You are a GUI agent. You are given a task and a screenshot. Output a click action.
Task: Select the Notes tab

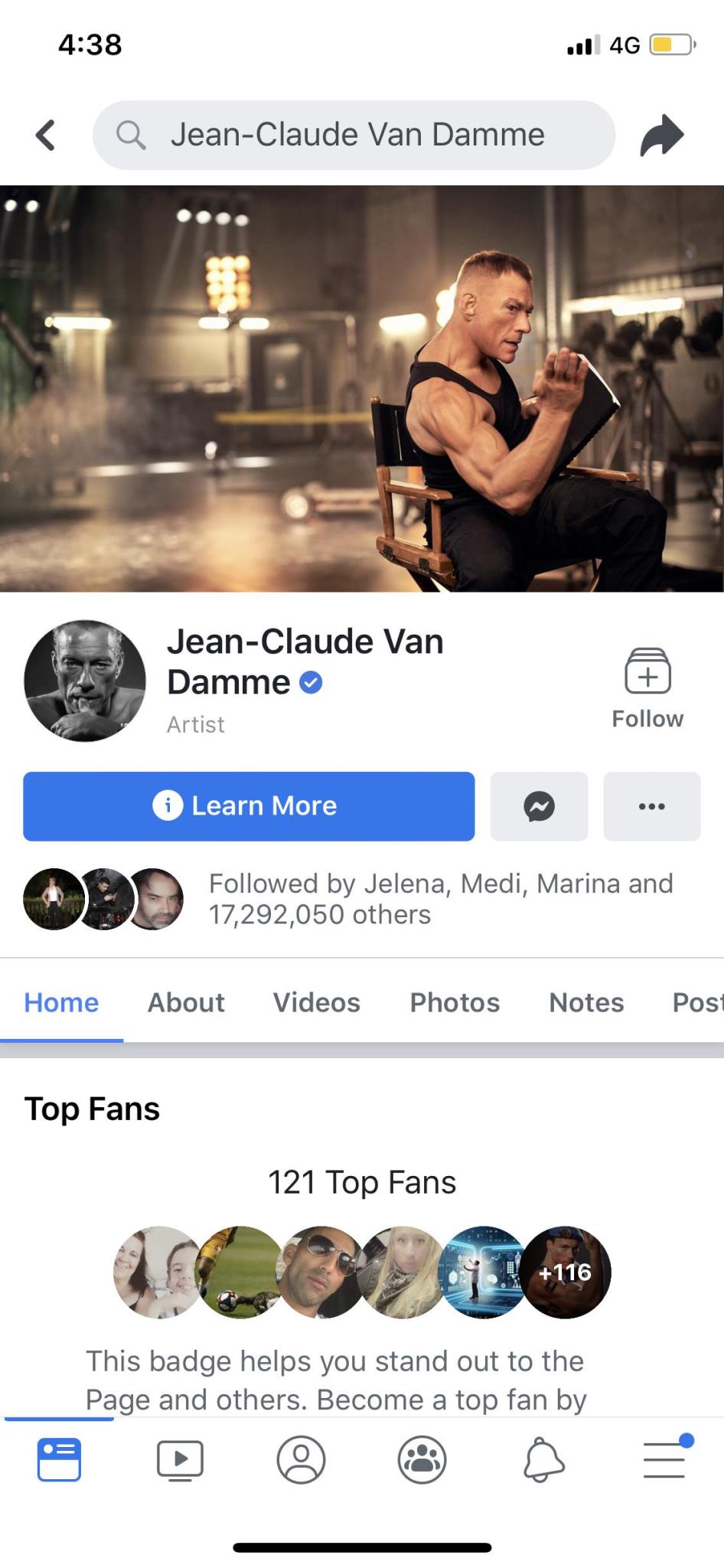tap(586, 1002)
